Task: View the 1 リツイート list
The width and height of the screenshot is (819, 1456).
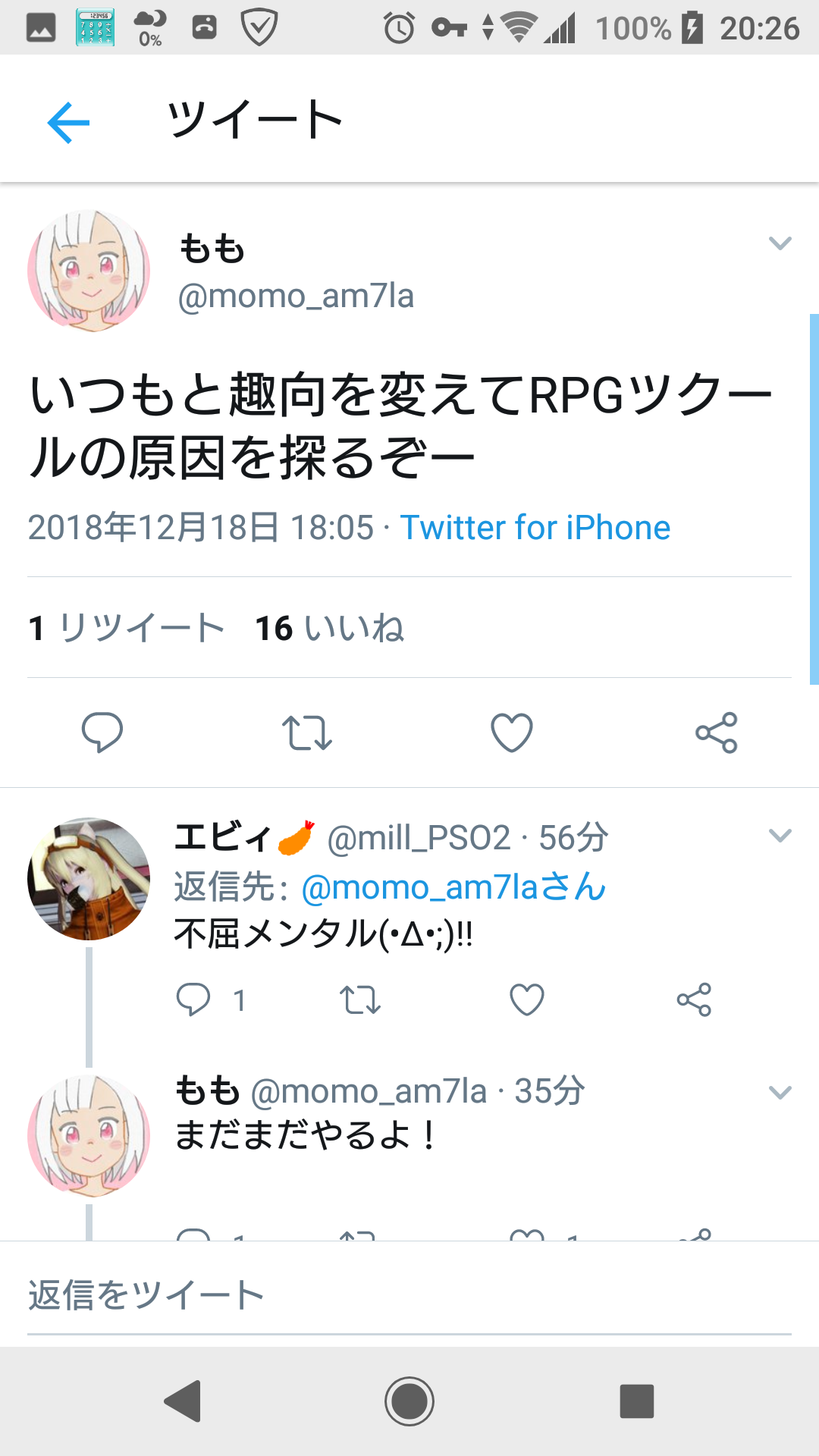Action: [x=126, y=628]
